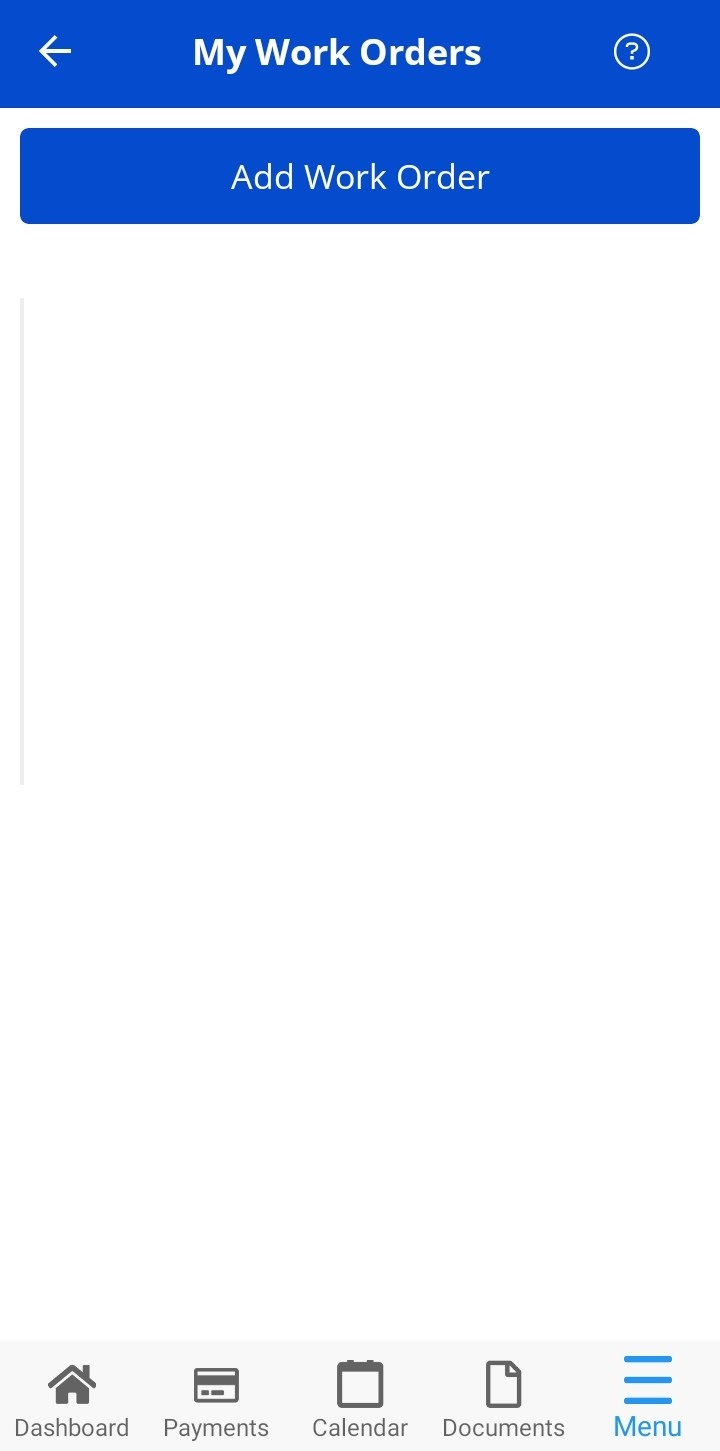
Task: Go to the Calendar tab
Action: (x=360, y=1399)
